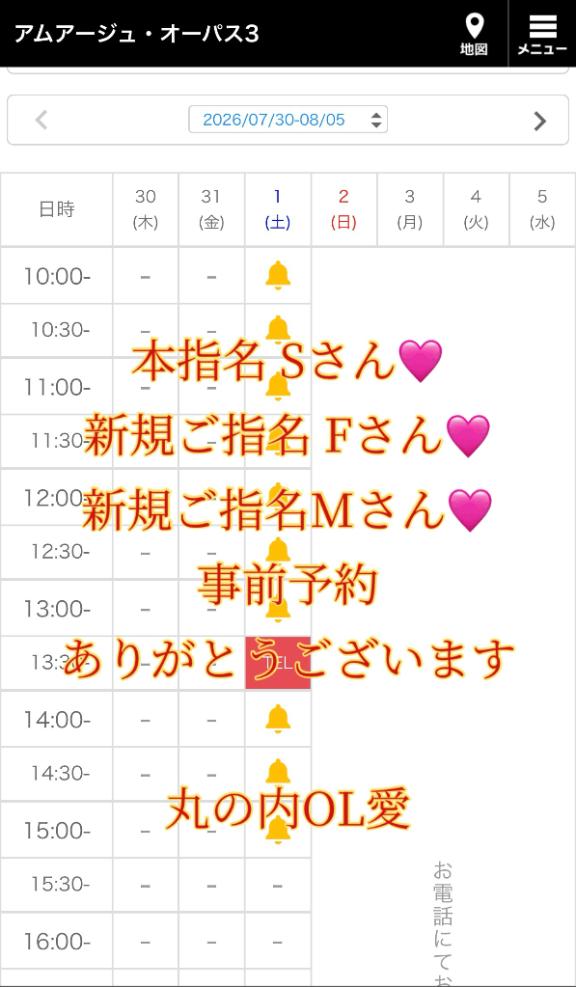Screen dimensions: 576x987
Task: Open the メニュー hamburger menu
Action: (x=542, y=35)
